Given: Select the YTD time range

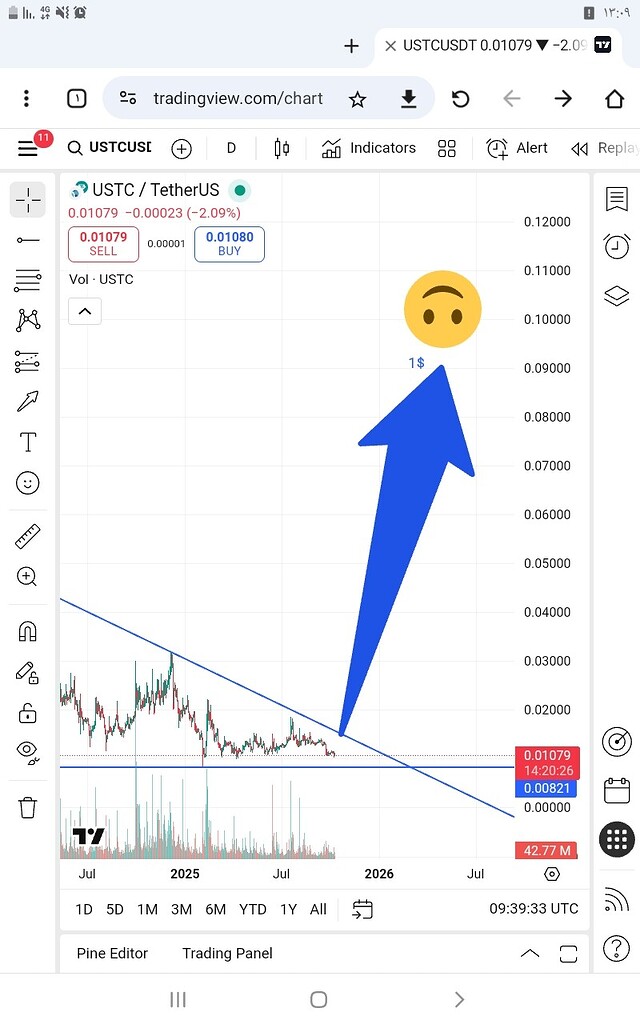Looking at the screenshot, I should [253, 909].
